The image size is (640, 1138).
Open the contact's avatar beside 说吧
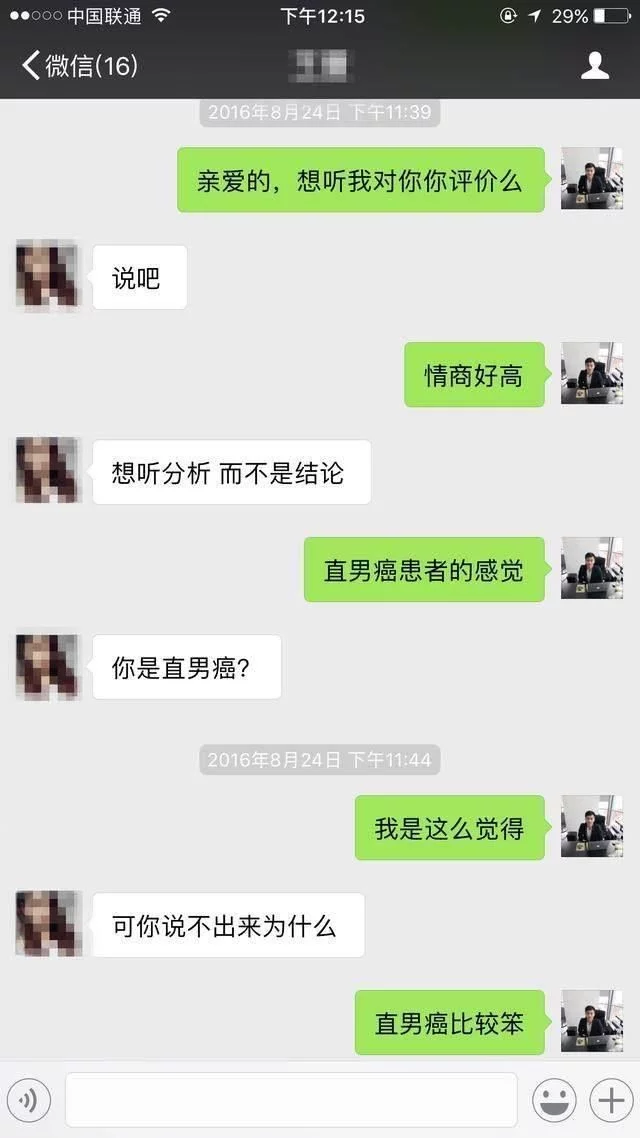pos(47,276)
